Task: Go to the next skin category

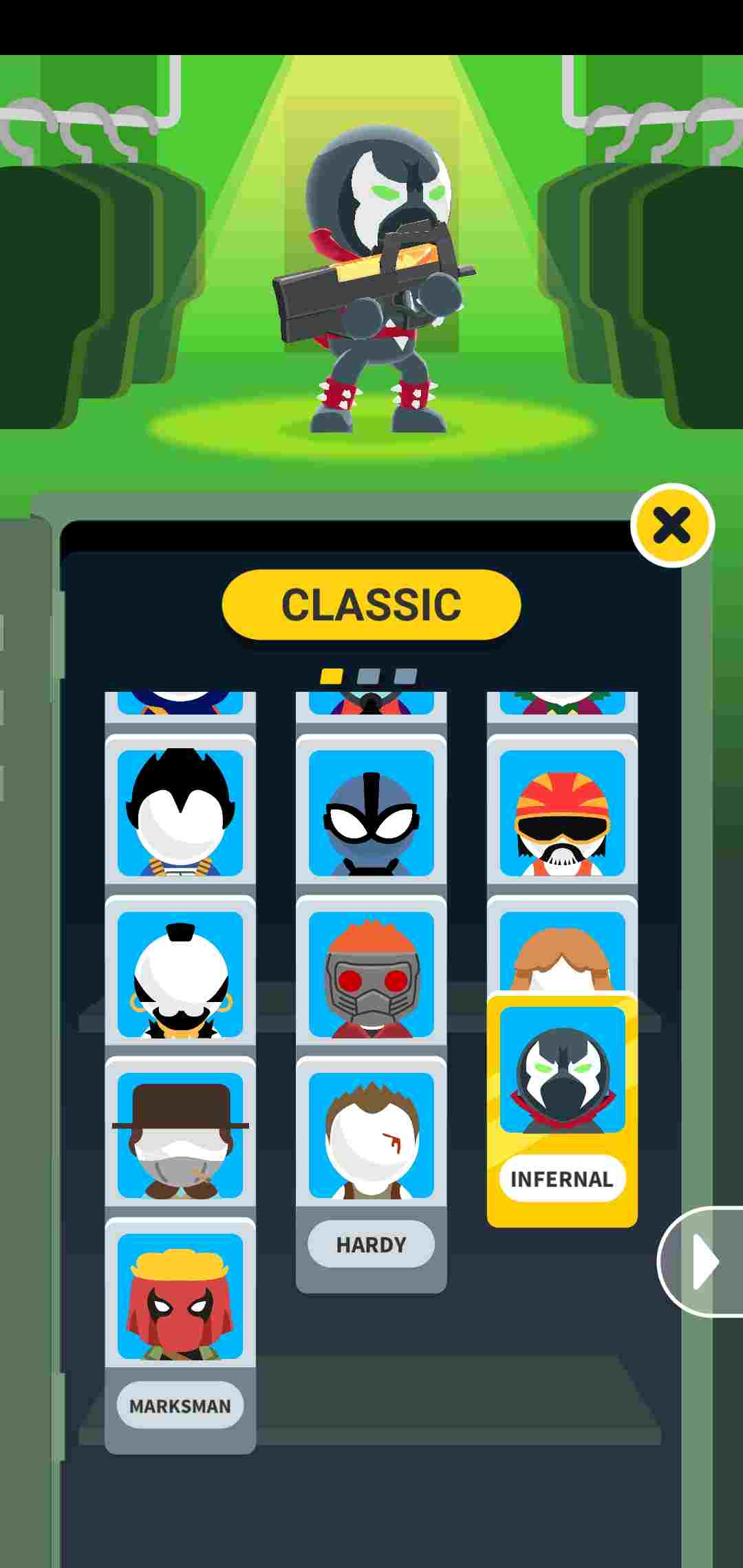Action: coord(703,1261)
